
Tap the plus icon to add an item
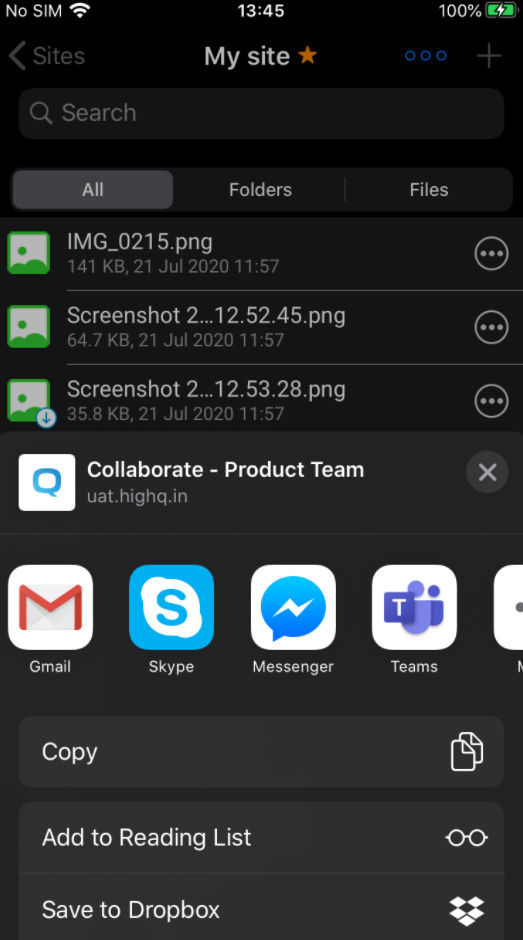(489, 56)
